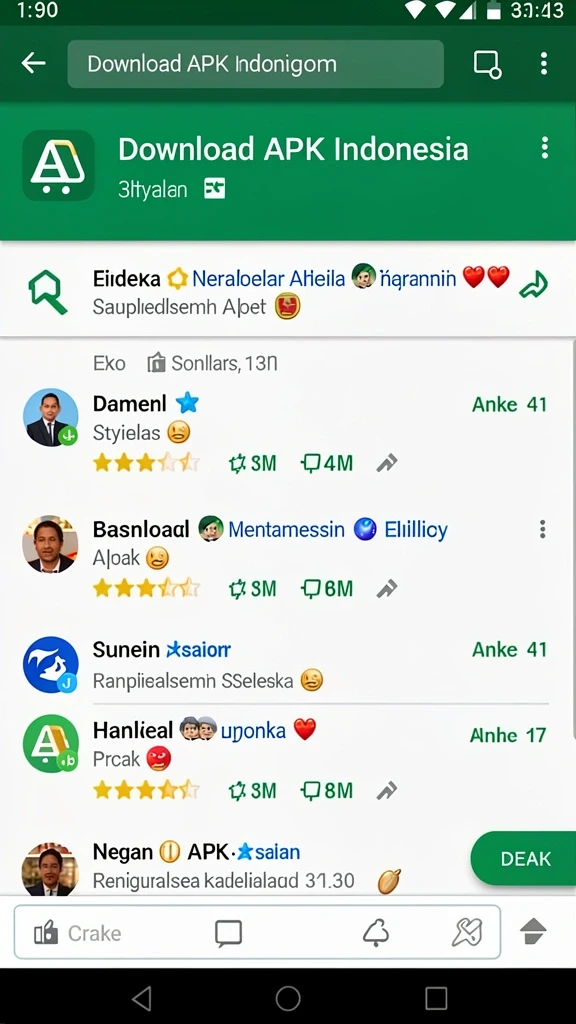Image resolution: width=576 pixels, height=1024 pixels.
Task: Open the menu on the Download APK Indonesia header
Action: (545, 148)
